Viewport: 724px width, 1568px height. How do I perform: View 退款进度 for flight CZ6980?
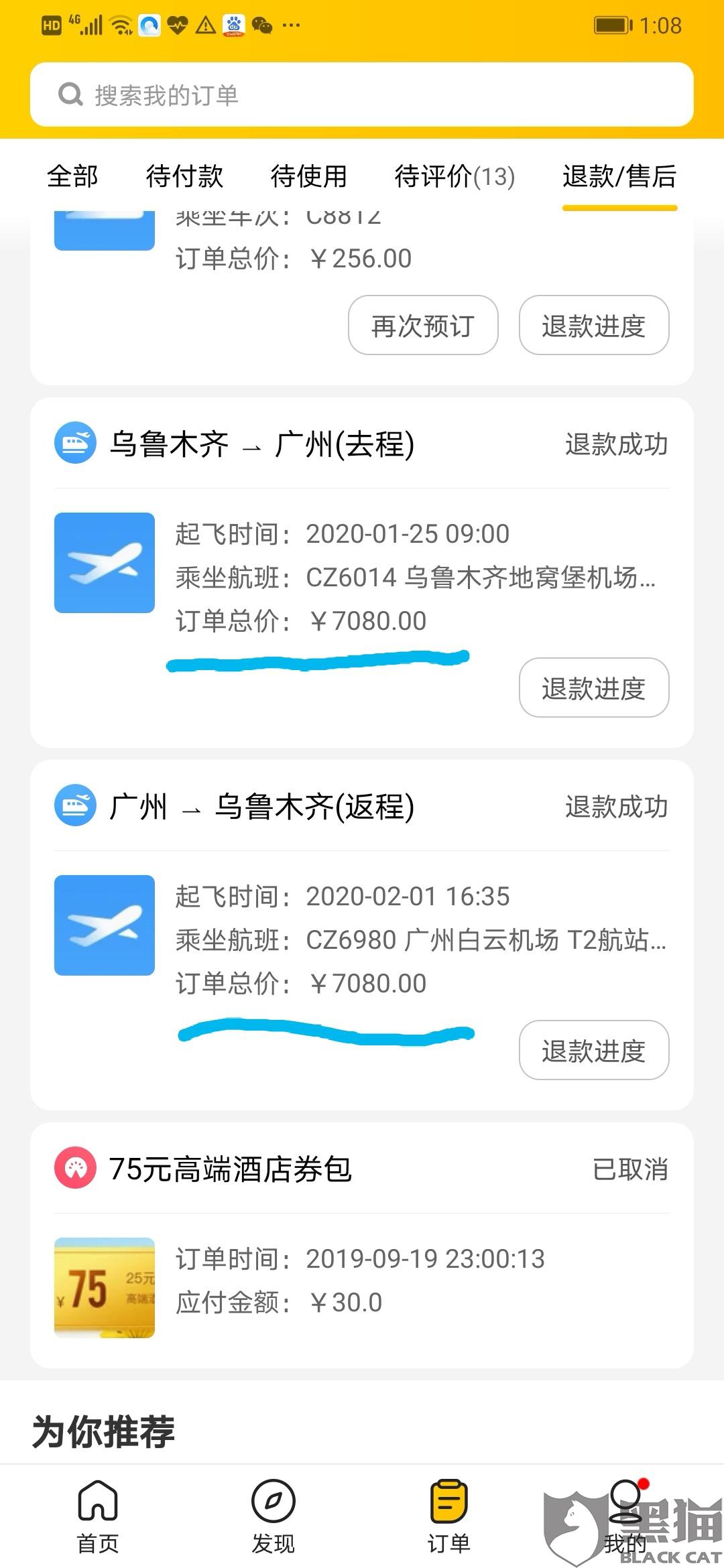(594, 1051)
